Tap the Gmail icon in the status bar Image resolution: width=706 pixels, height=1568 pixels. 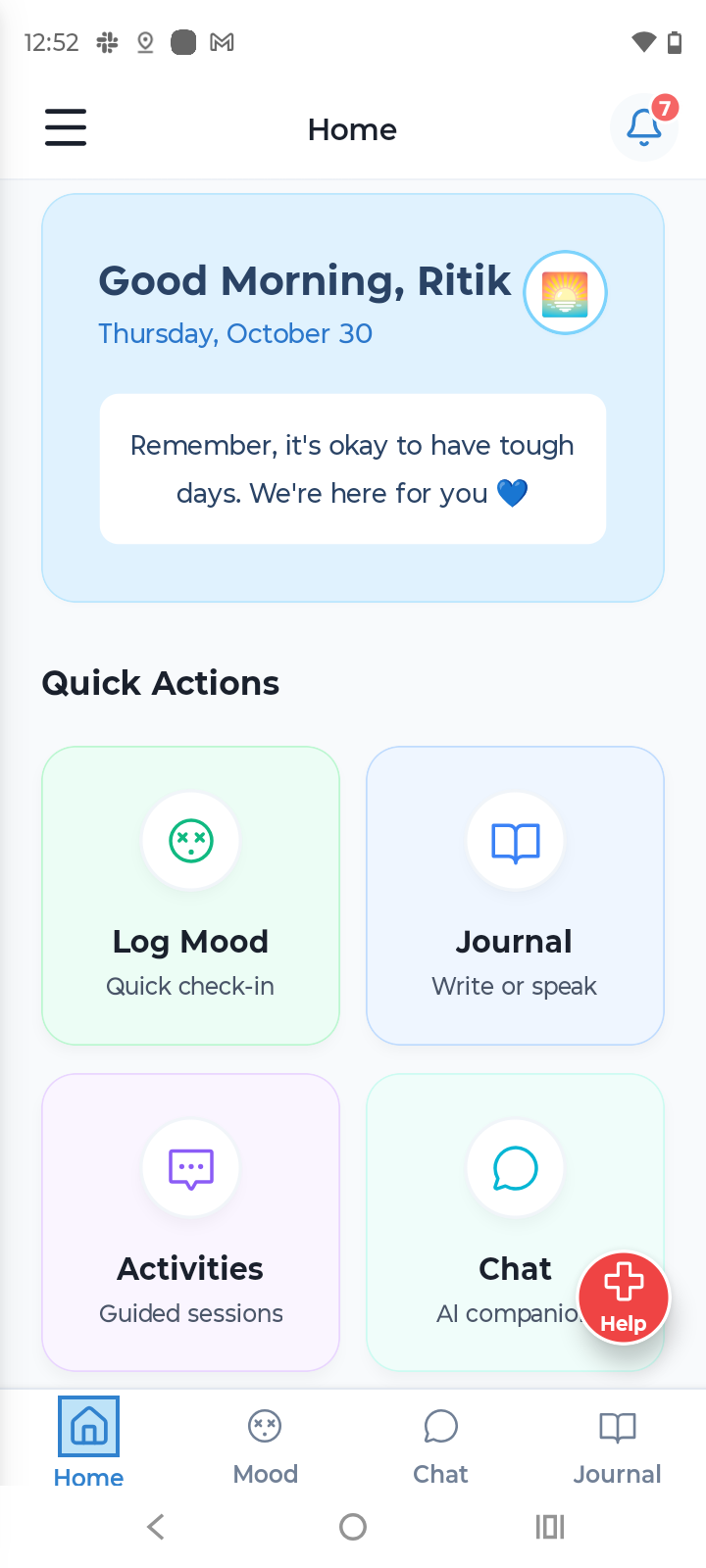click(x=223, y=41)
